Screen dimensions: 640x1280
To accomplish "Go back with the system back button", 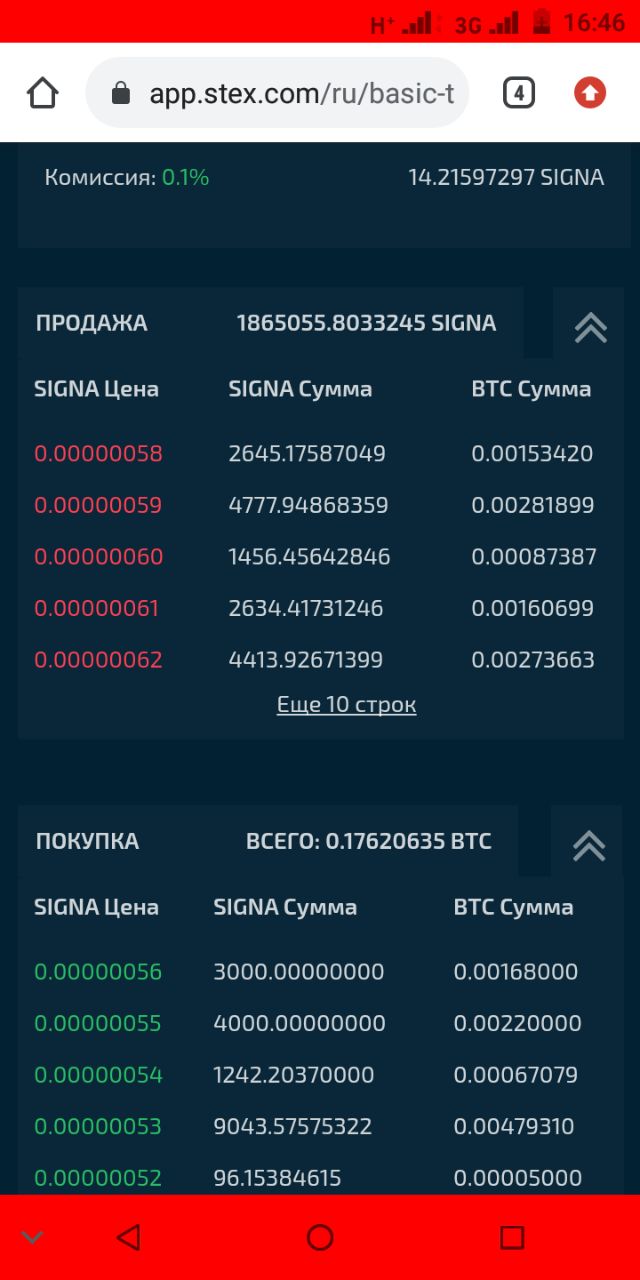I will 128,1238.
